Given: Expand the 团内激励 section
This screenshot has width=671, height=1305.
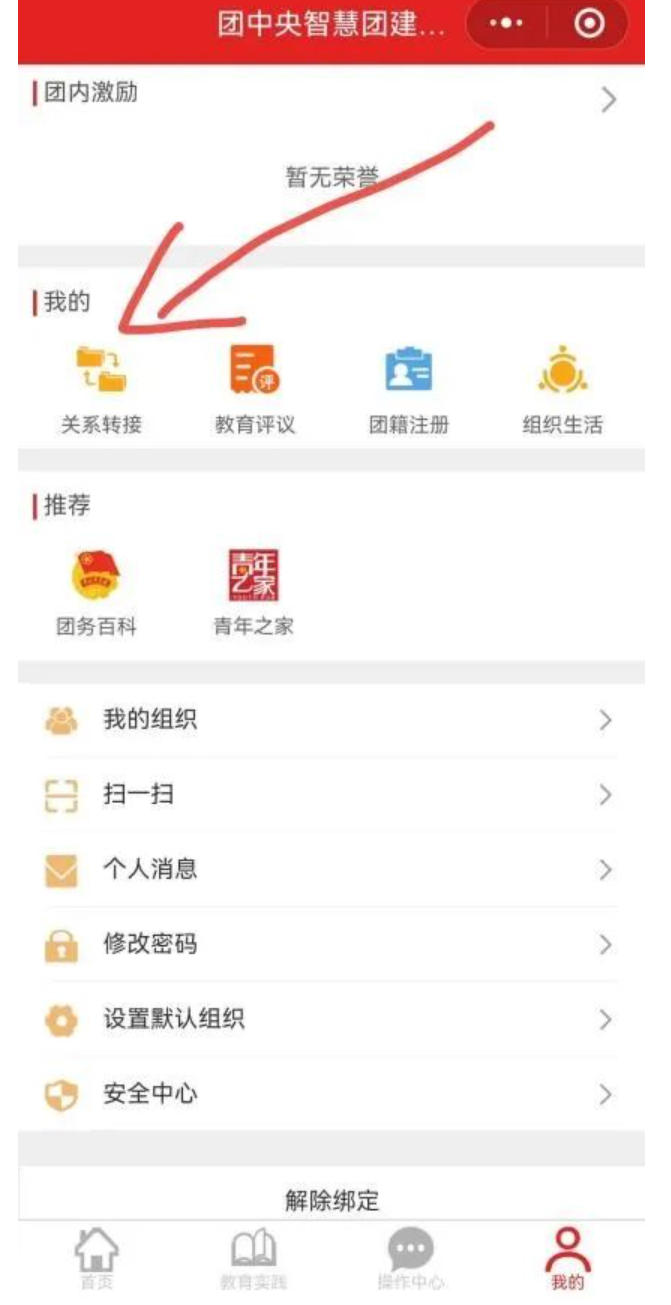Looking at the screenshot, I should (608, 99).
